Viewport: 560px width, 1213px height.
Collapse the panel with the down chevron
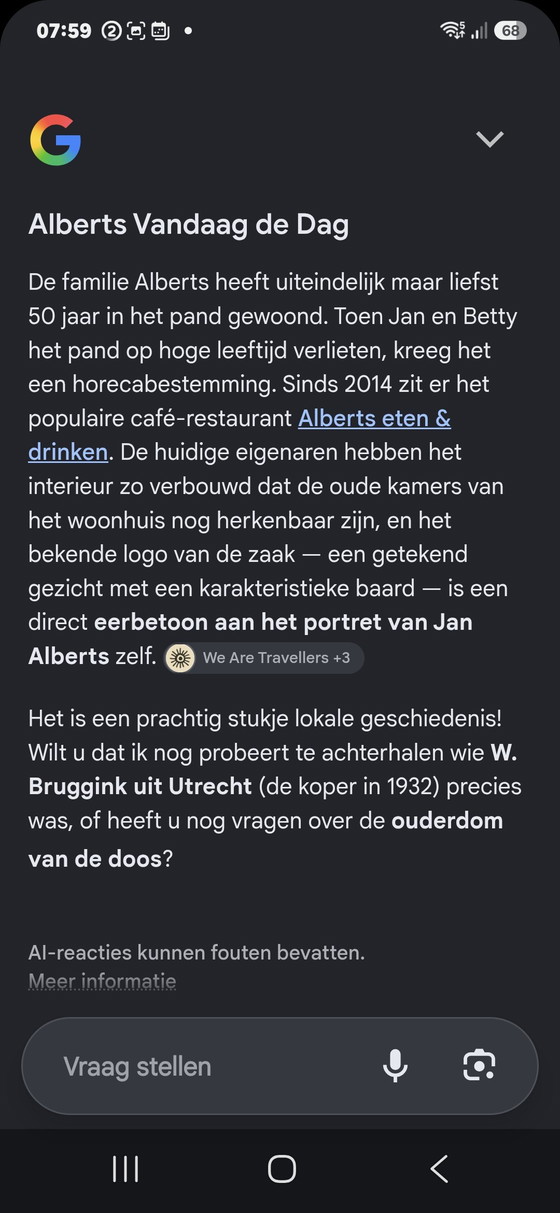pos(489,139)
